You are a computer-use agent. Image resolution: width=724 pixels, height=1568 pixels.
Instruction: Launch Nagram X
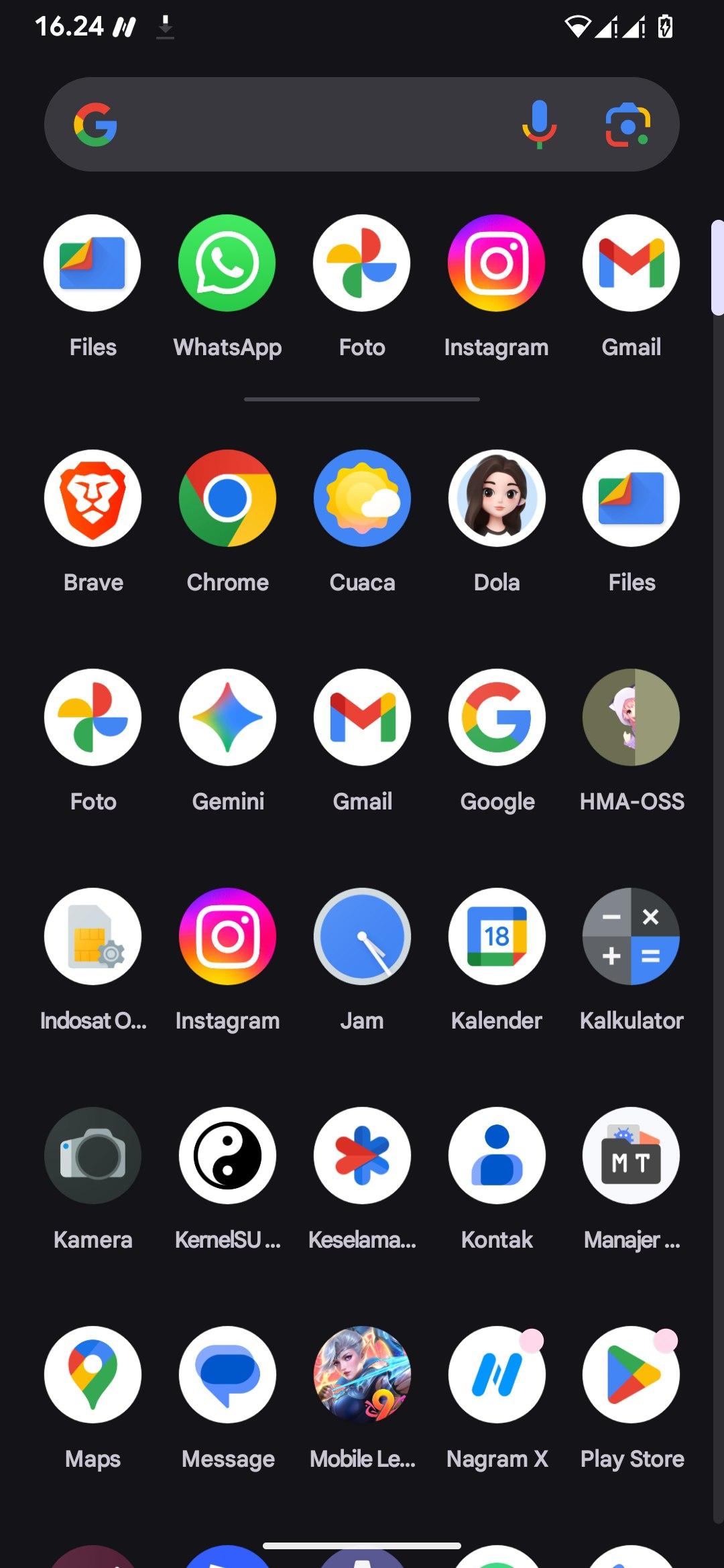497,1375
